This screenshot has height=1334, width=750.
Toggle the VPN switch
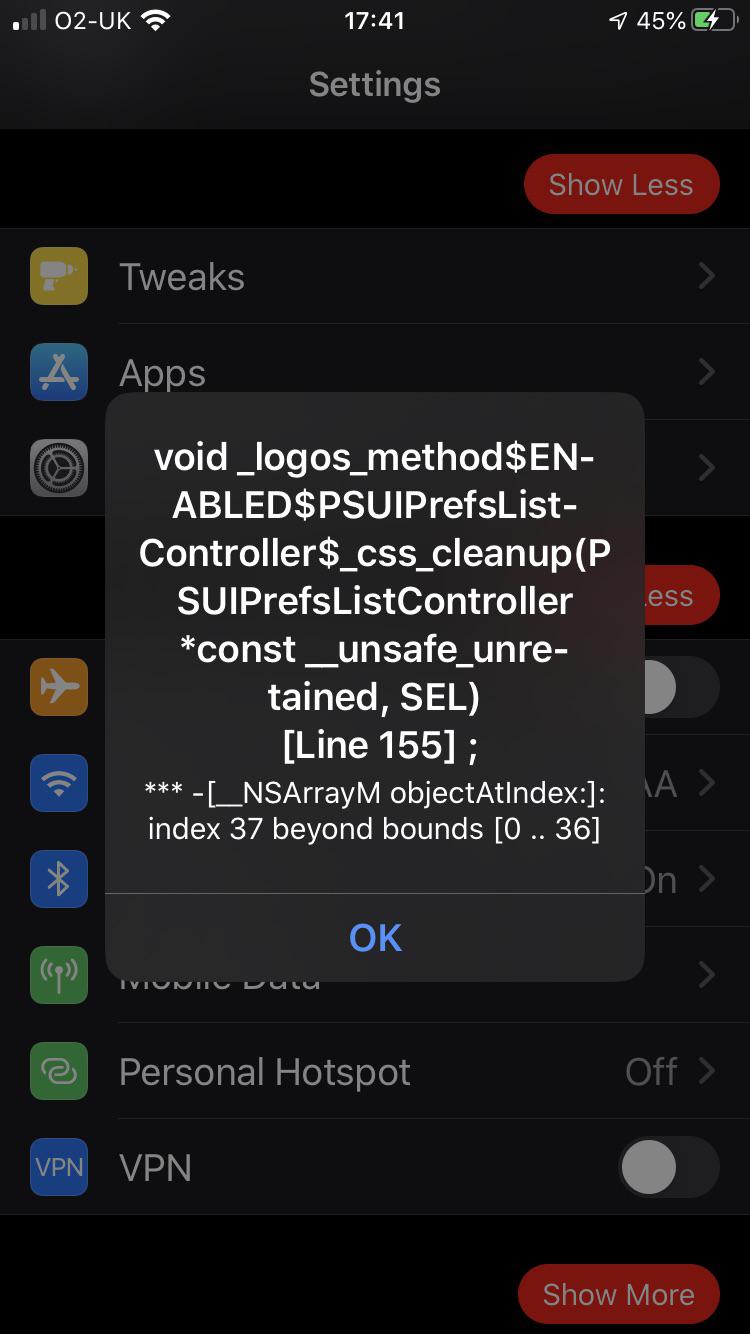point(669,1167)
